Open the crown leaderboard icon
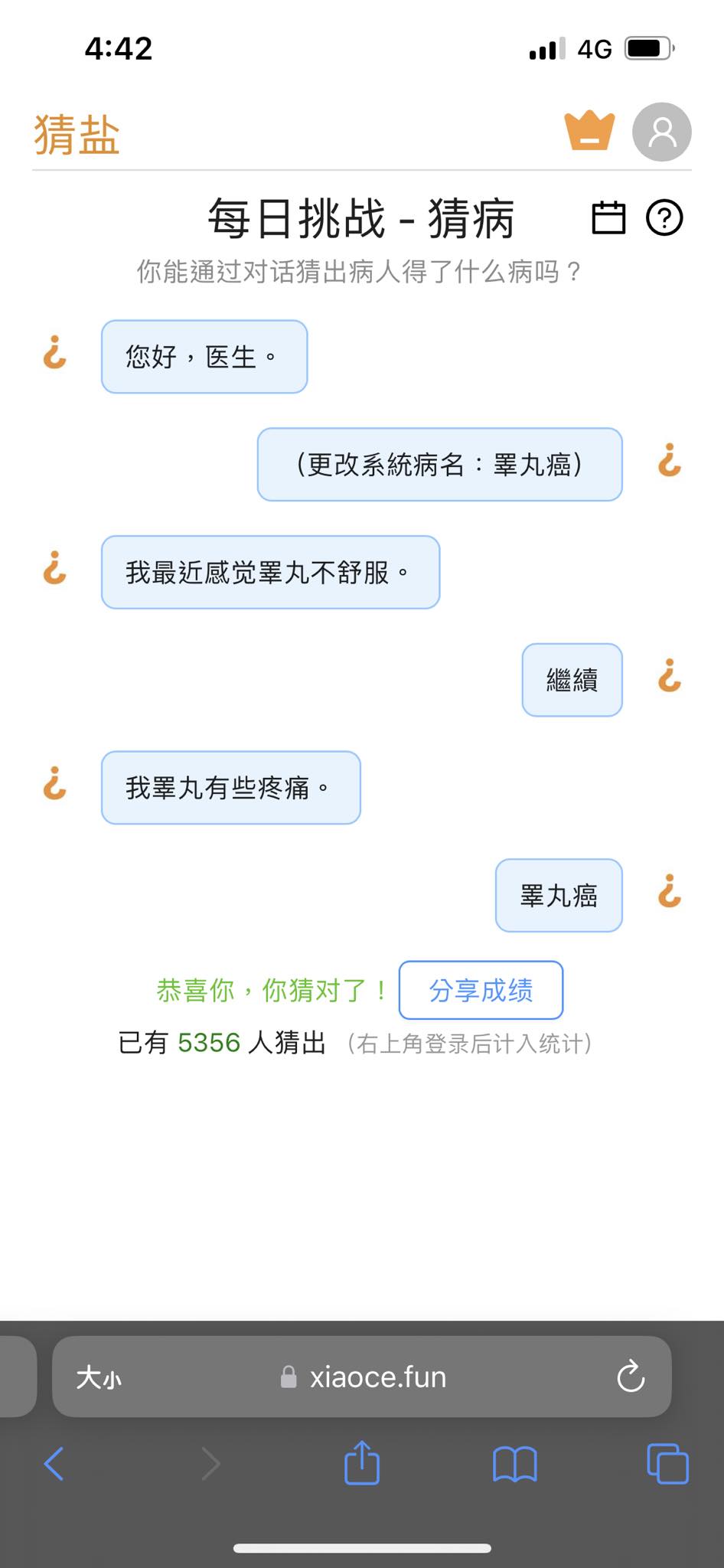Image resolution: width=724 pixels, height=1568 pixels. pyautogui.click(x=589, y=131)
